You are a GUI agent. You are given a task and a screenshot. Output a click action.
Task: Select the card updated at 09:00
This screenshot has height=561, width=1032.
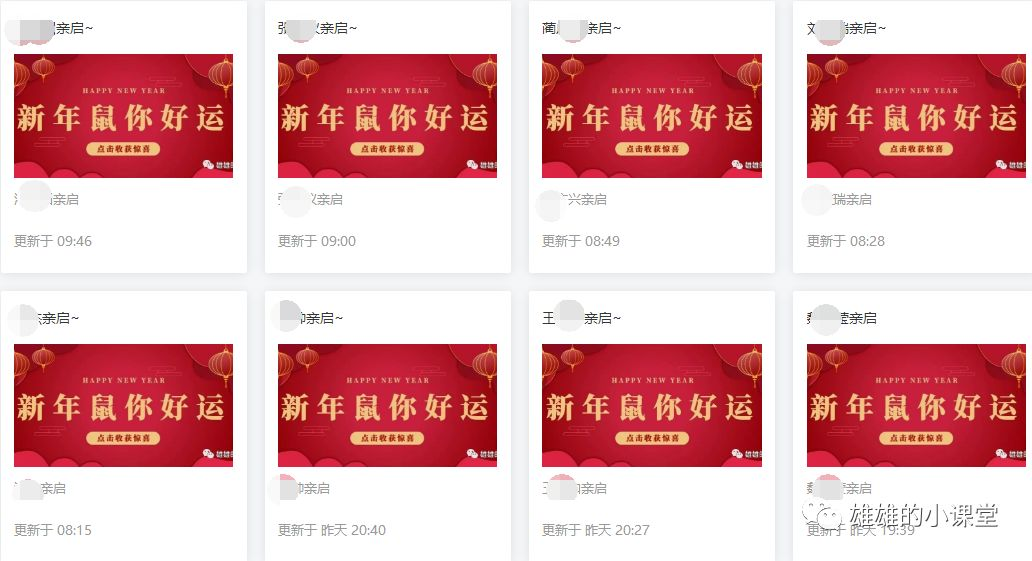click(x=387, y=116)
